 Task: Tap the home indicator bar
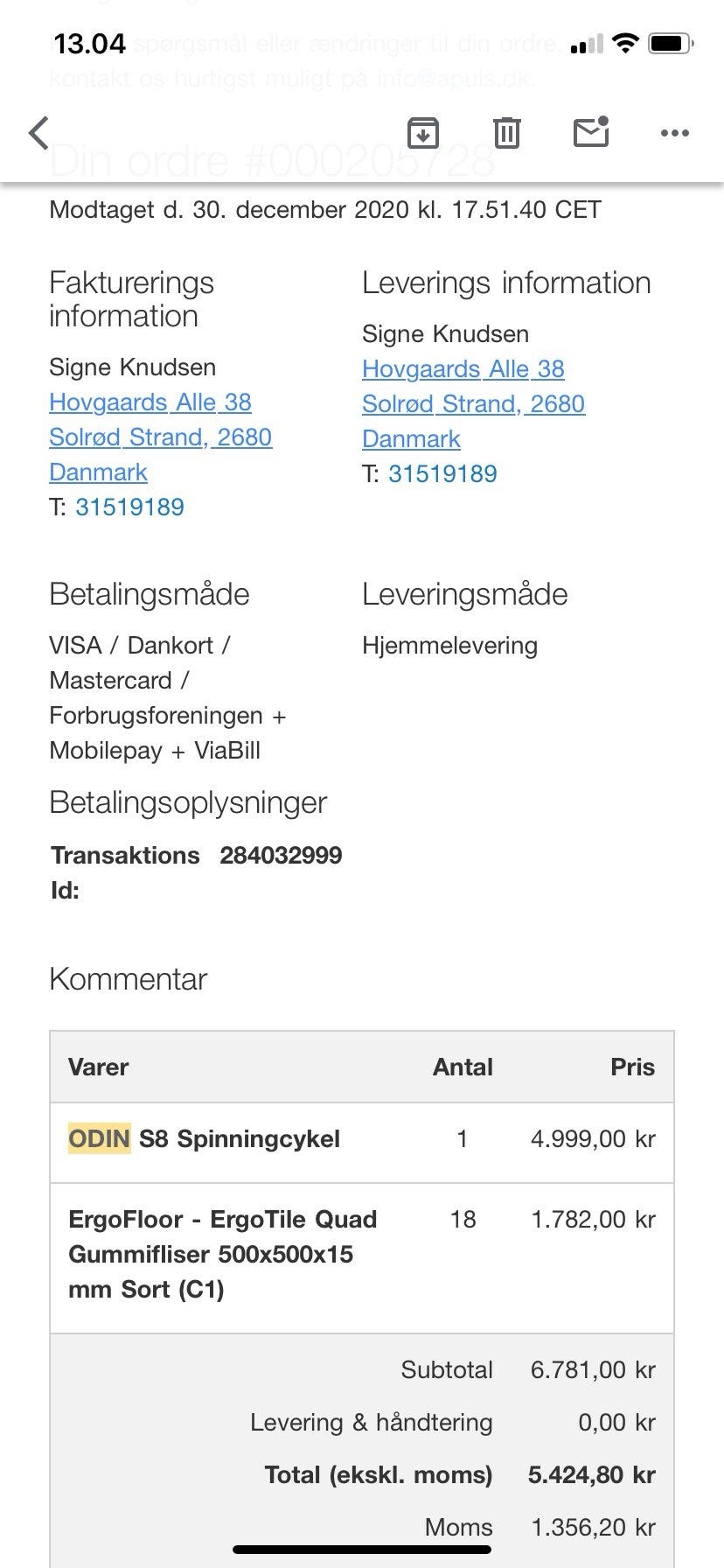362,1550
